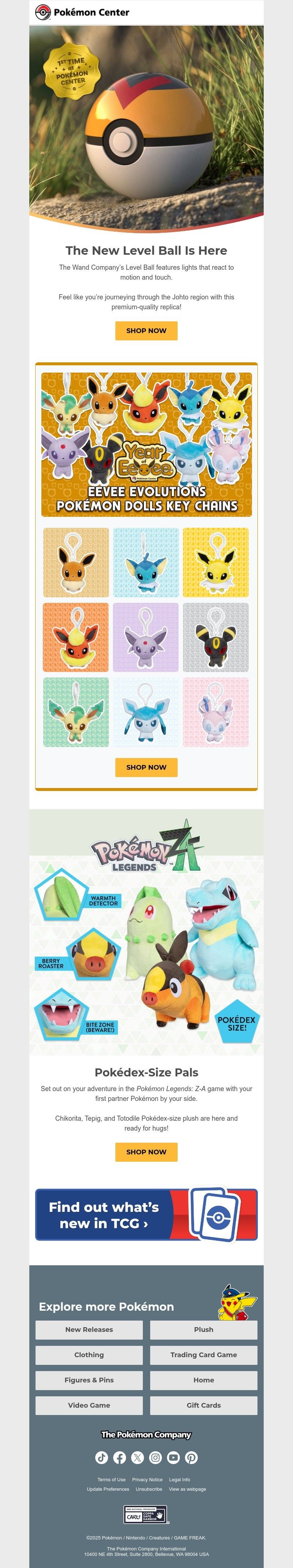Open the Pinterest icon
The height and width of the screenshot is (1568, 293).
[191, 1457]
